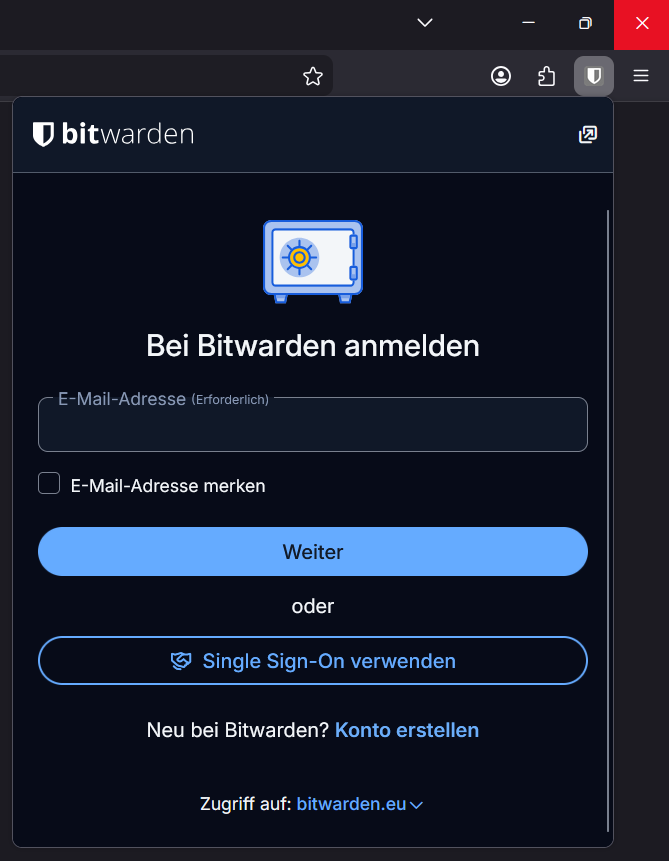Focus the E-Mail-Adresse field
The image size is (669, 861).
[x=312, y=431]
